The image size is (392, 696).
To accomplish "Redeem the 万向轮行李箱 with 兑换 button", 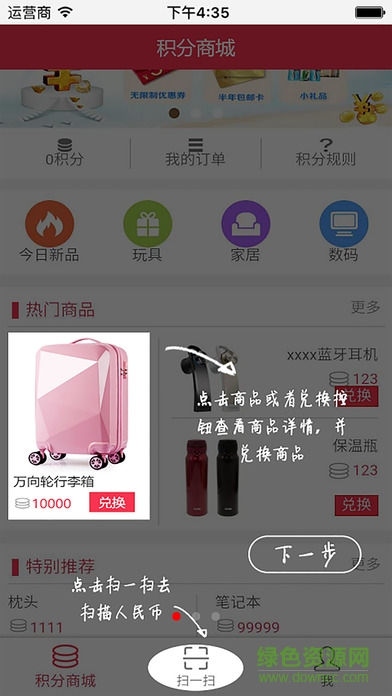I will [112, 502].
